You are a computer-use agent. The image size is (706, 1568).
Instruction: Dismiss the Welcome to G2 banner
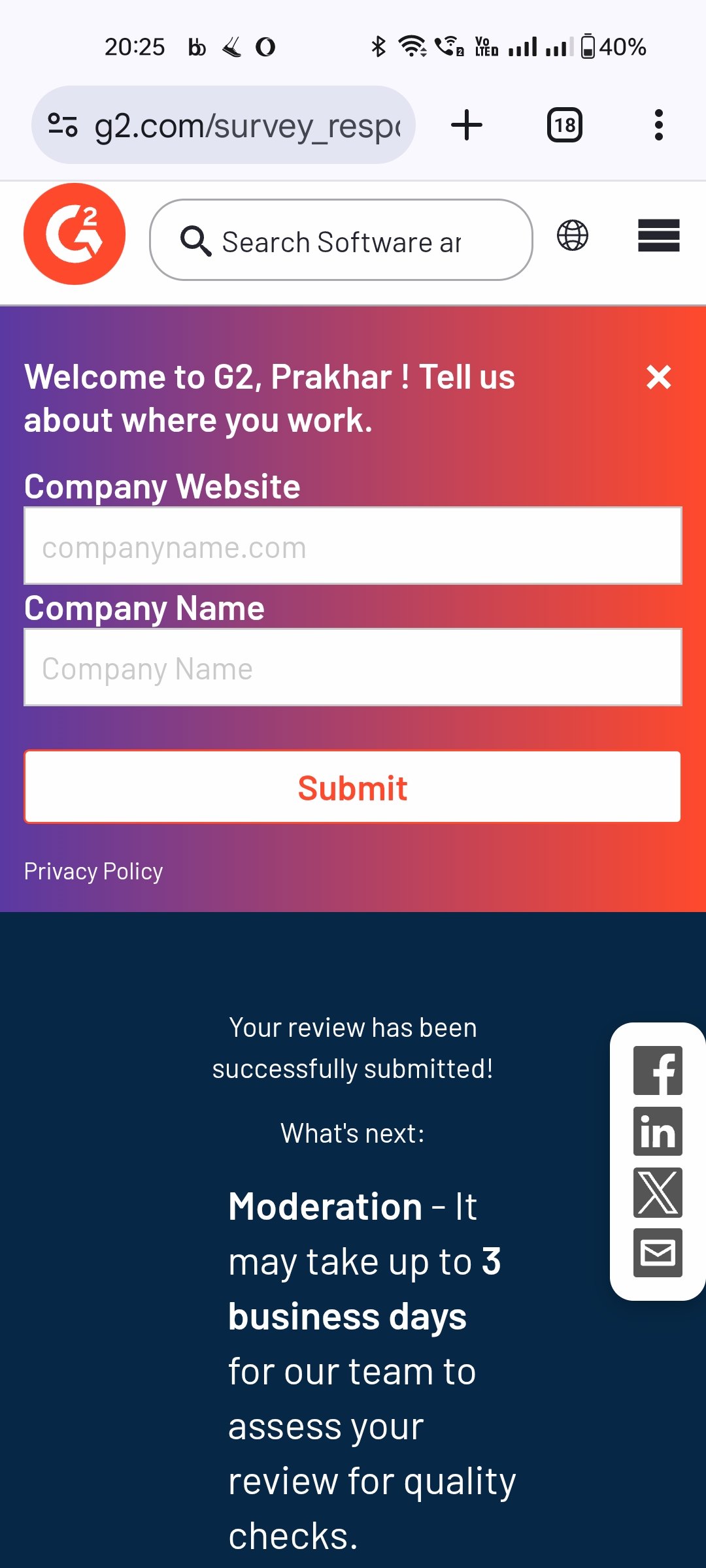click(x=659, y=377)
